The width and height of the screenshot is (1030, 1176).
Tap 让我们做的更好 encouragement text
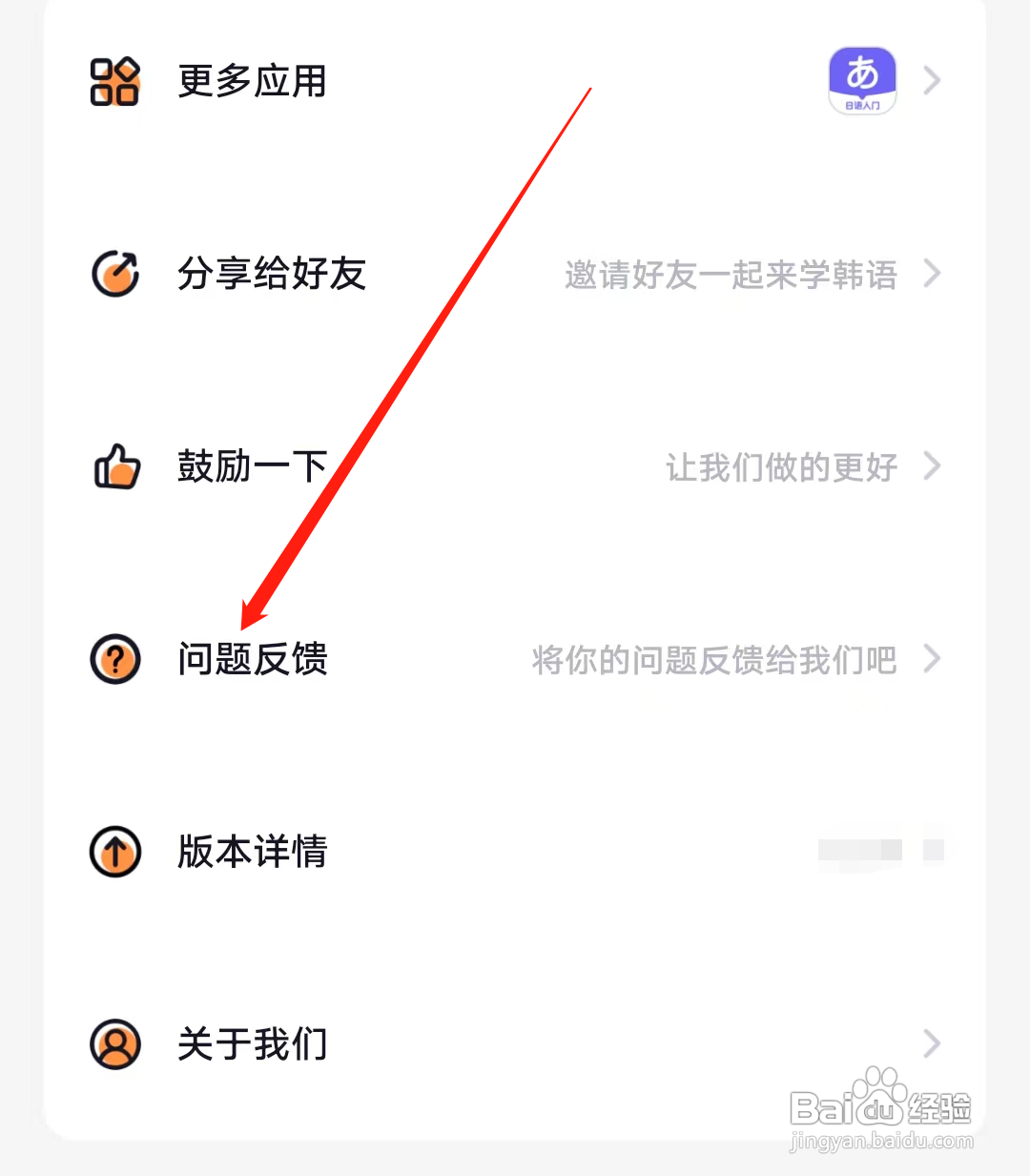pos(781,467)
